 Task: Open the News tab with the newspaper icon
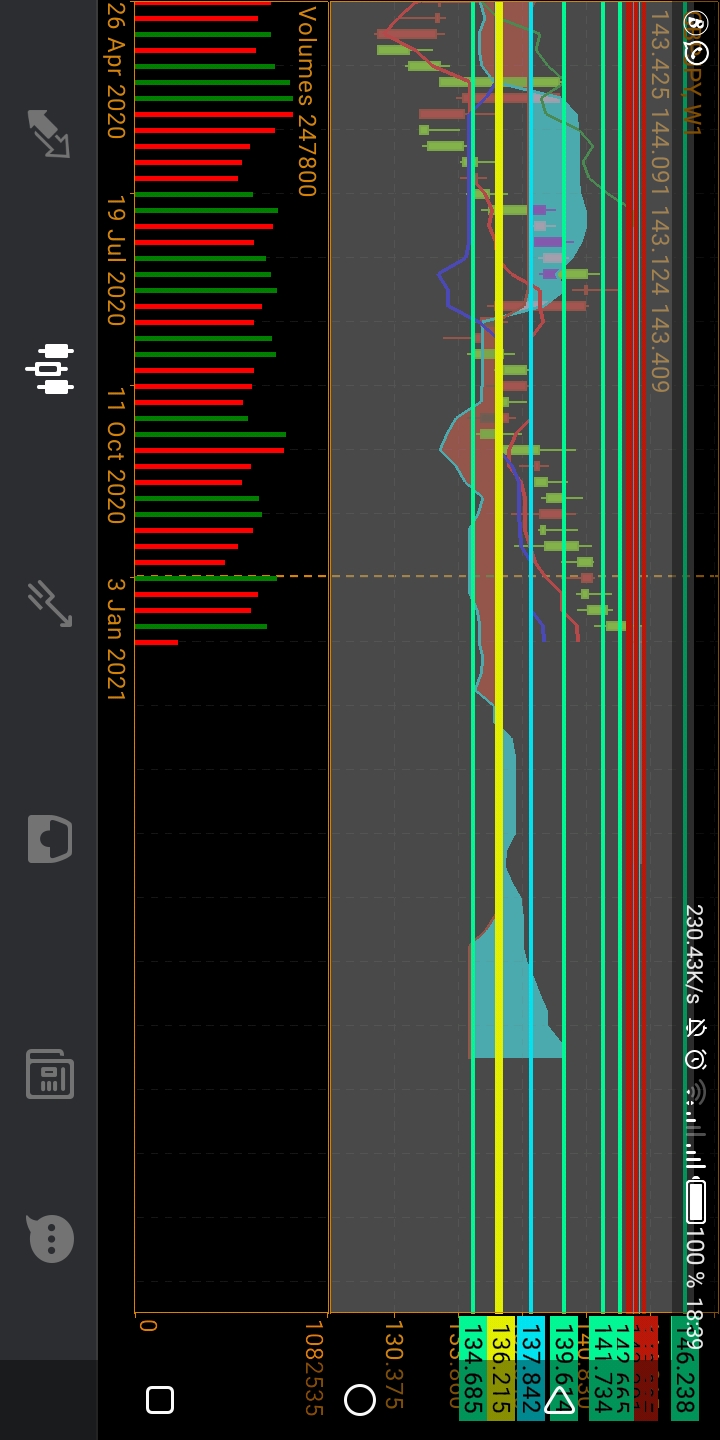coord(49,1074)
